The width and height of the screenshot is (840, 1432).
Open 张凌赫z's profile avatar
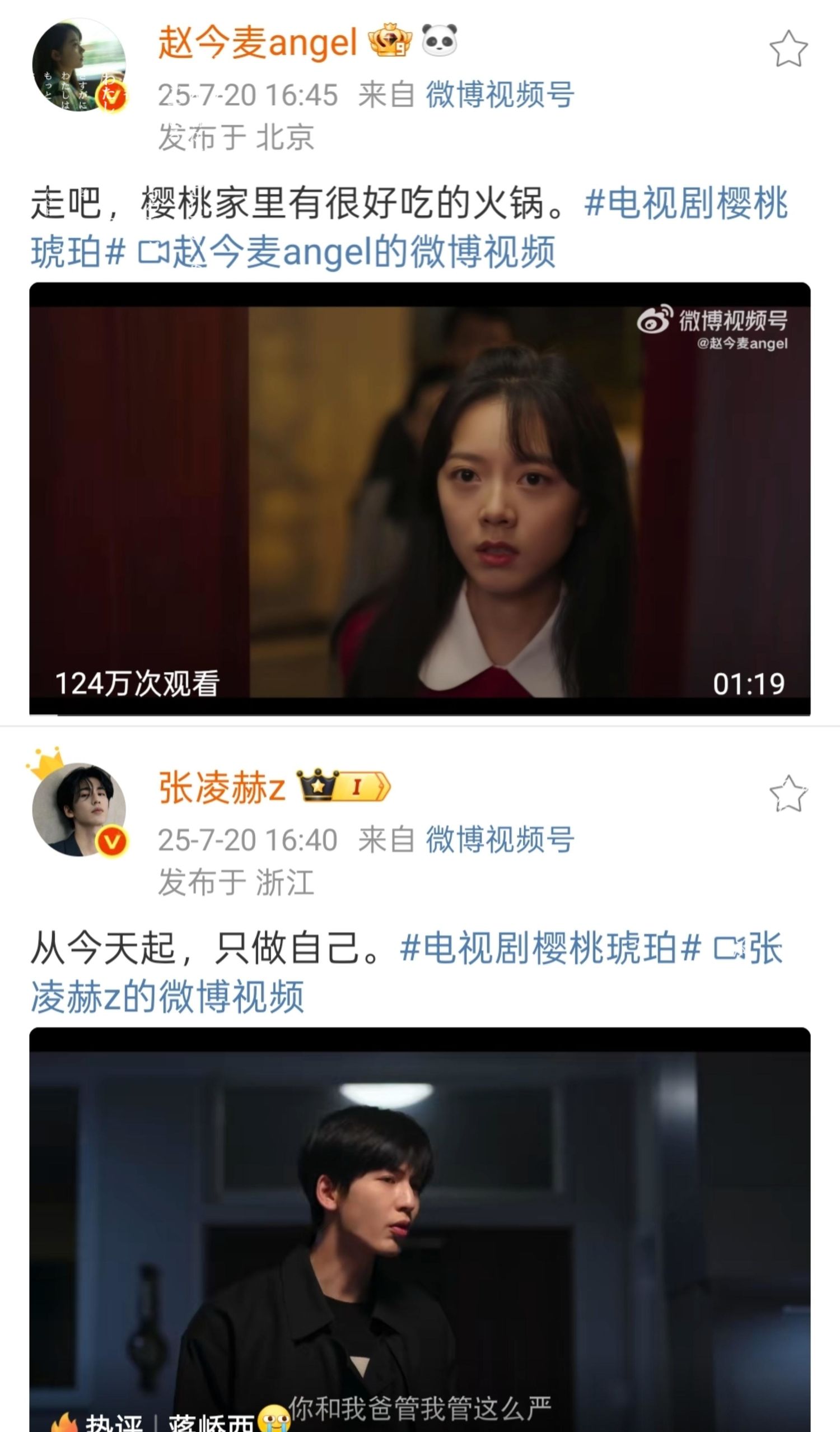click(78, 808)
